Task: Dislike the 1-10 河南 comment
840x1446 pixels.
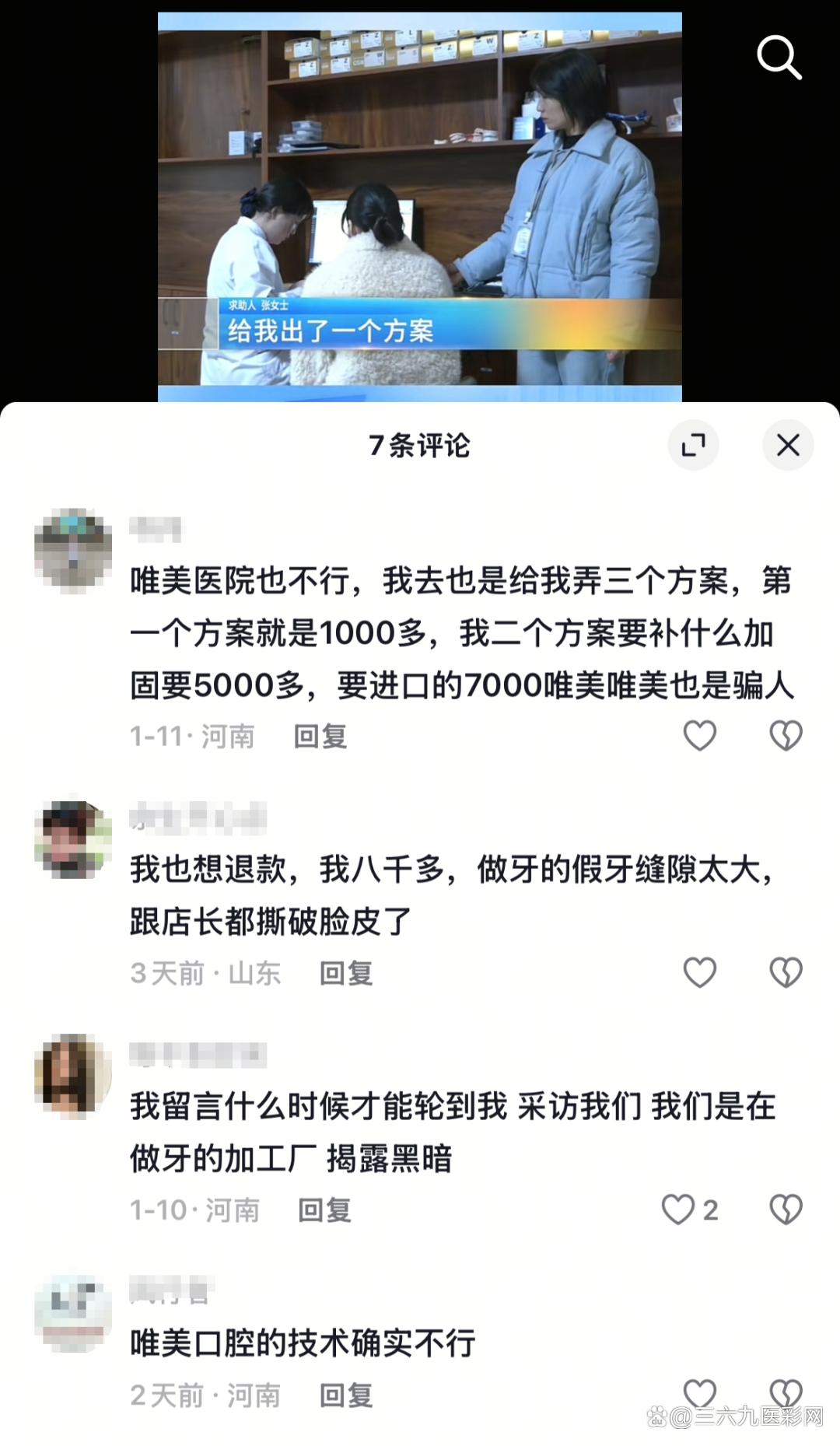Action: click(x=786, y=1210)
